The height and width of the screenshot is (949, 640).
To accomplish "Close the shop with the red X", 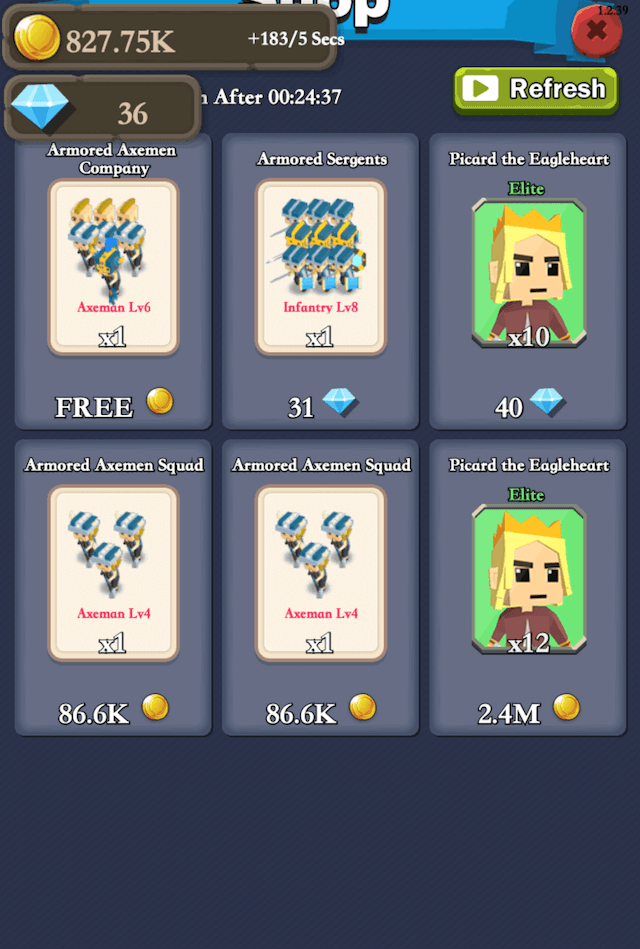I will point(596,32).
